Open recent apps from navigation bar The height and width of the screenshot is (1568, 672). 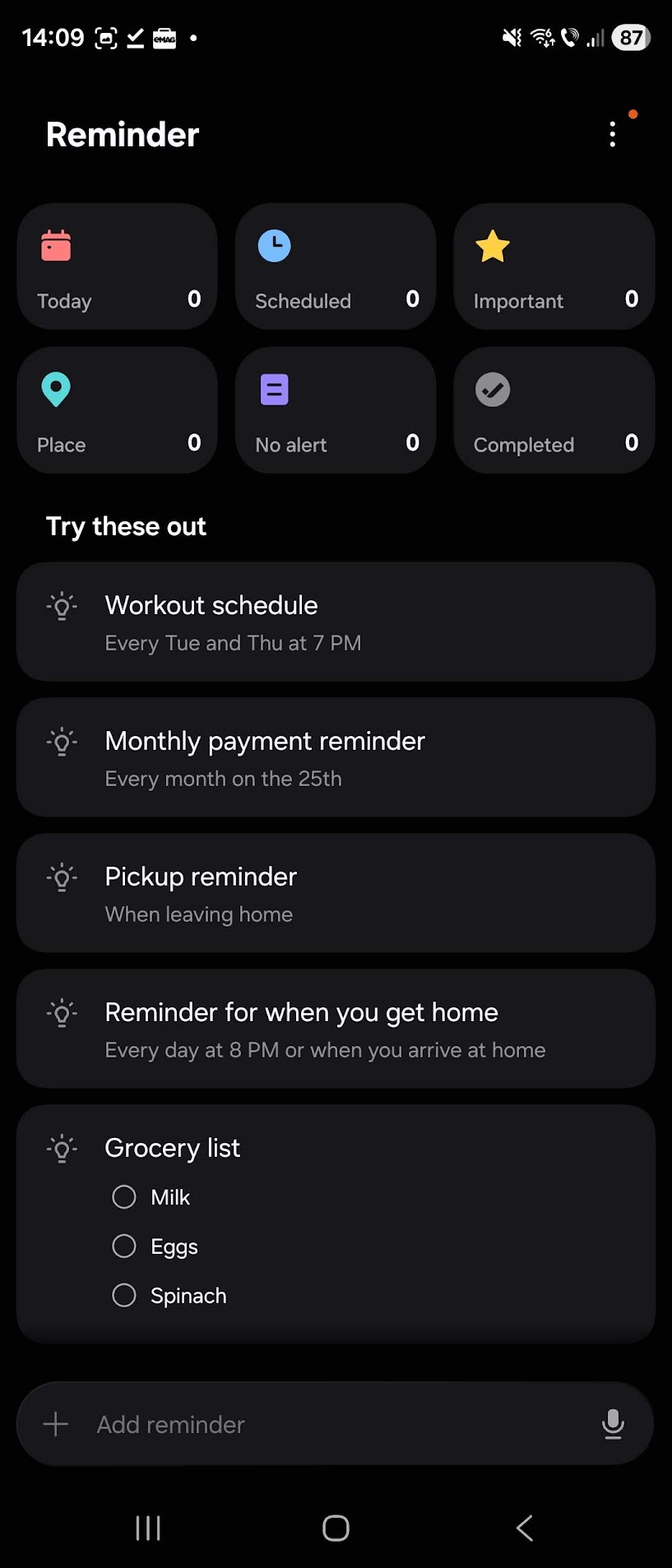[x=148, y=1528]
